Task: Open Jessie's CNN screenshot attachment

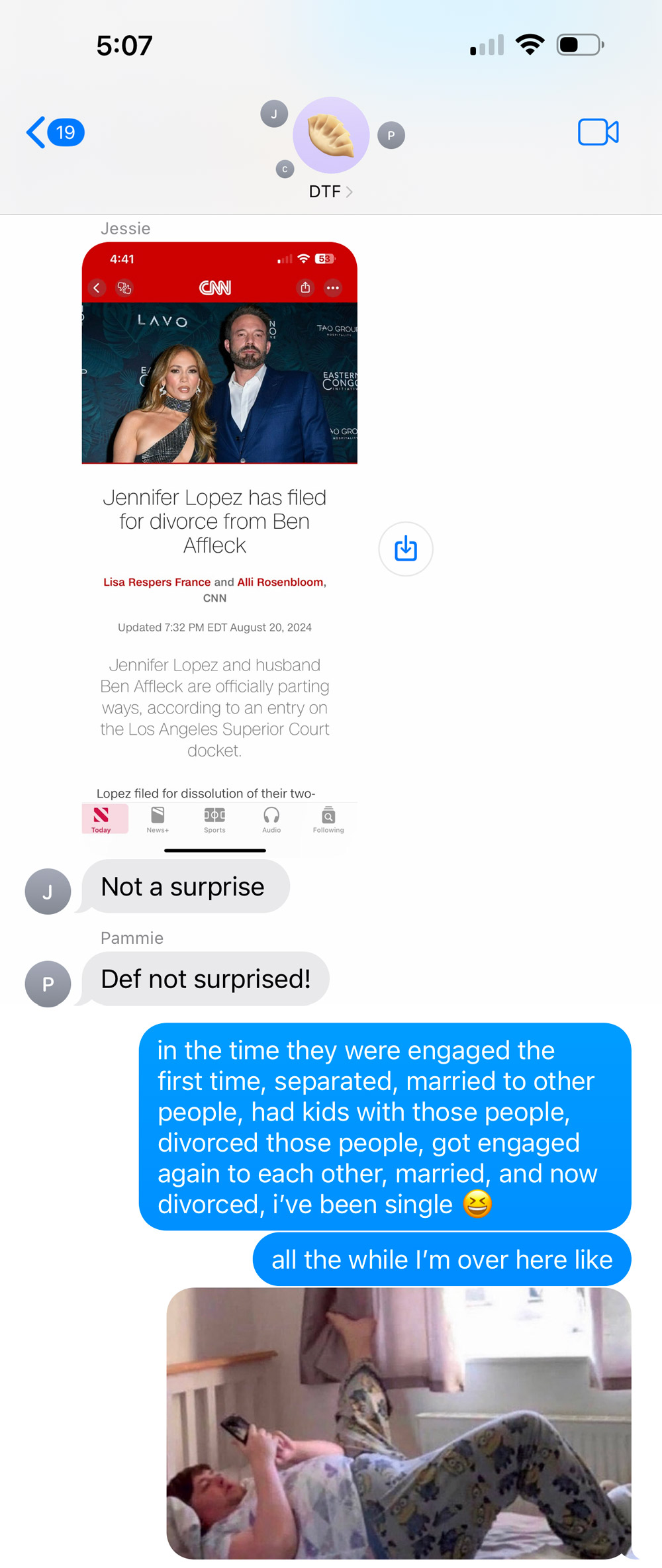Action: [219, 543]
